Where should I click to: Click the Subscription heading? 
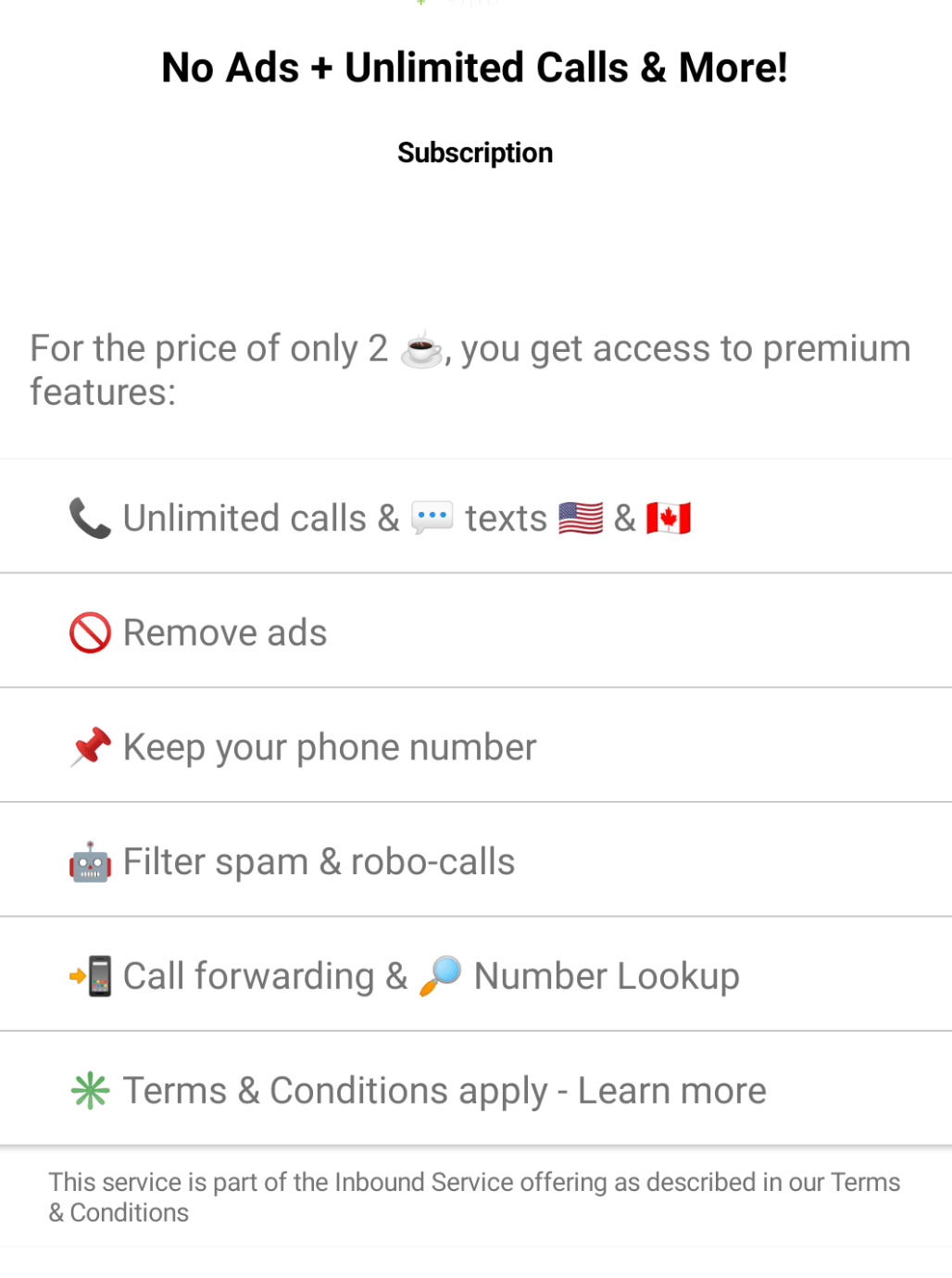pyautogui.click(x=474, y=152)
